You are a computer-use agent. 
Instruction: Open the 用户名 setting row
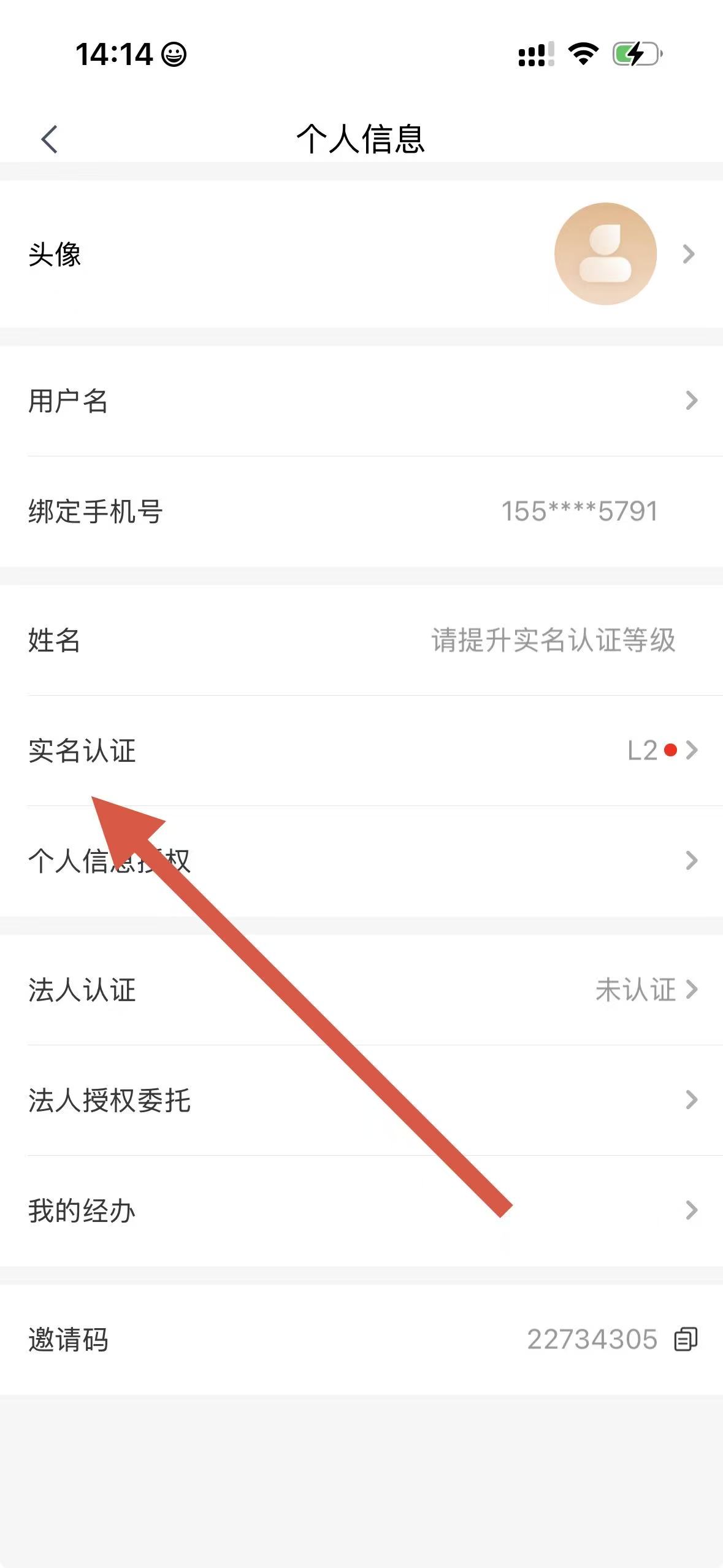pyautogui.click(x=361, y=401)
